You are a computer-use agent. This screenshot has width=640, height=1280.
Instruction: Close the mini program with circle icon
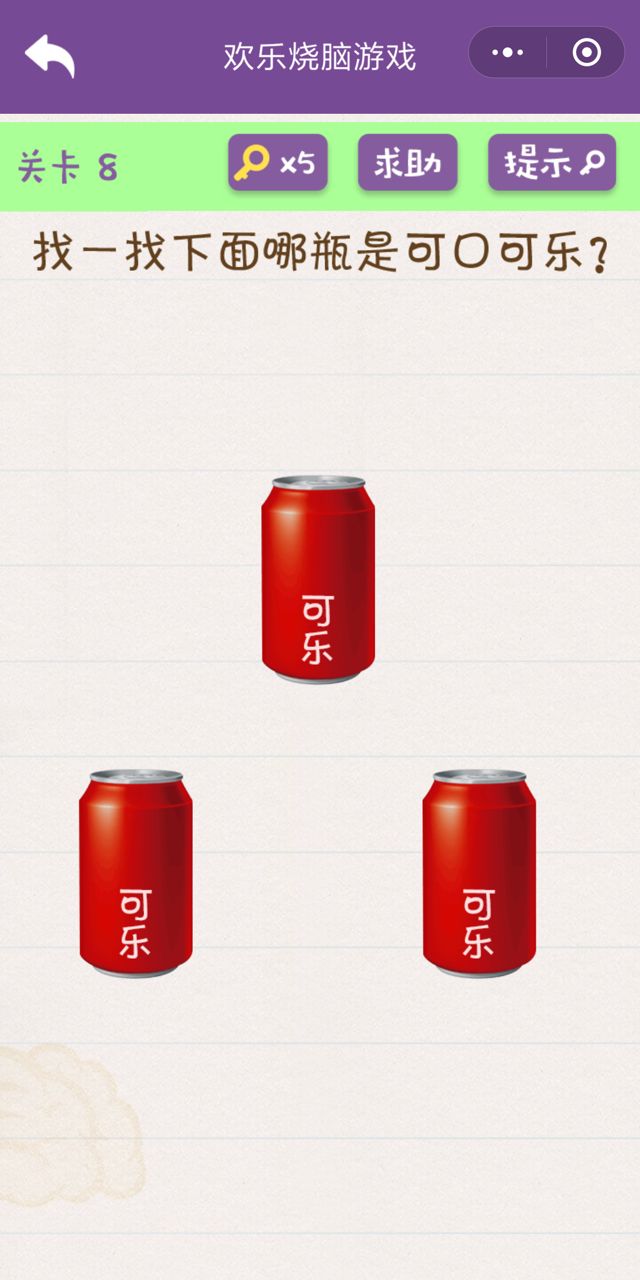586,53
